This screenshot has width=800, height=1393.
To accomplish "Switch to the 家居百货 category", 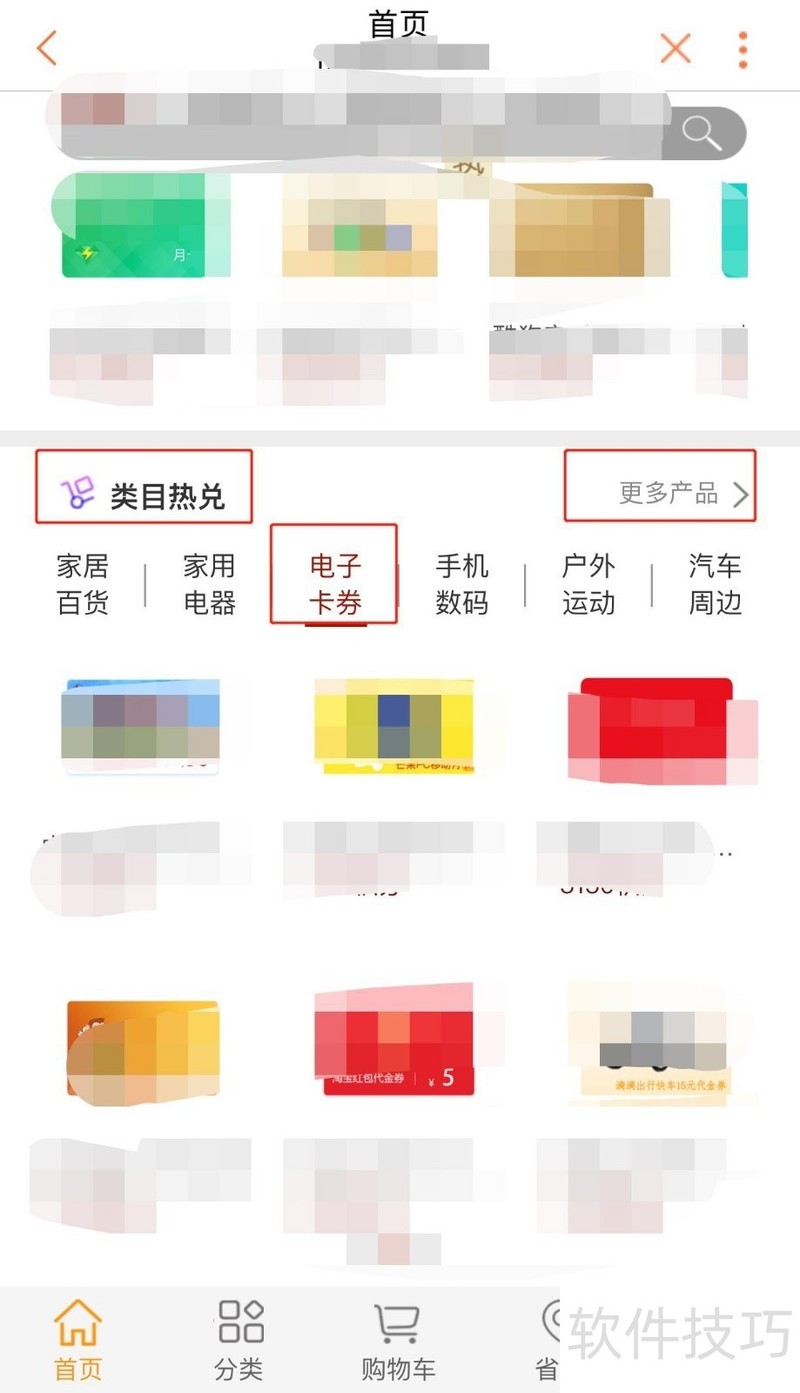I will (x=82, y=585).
